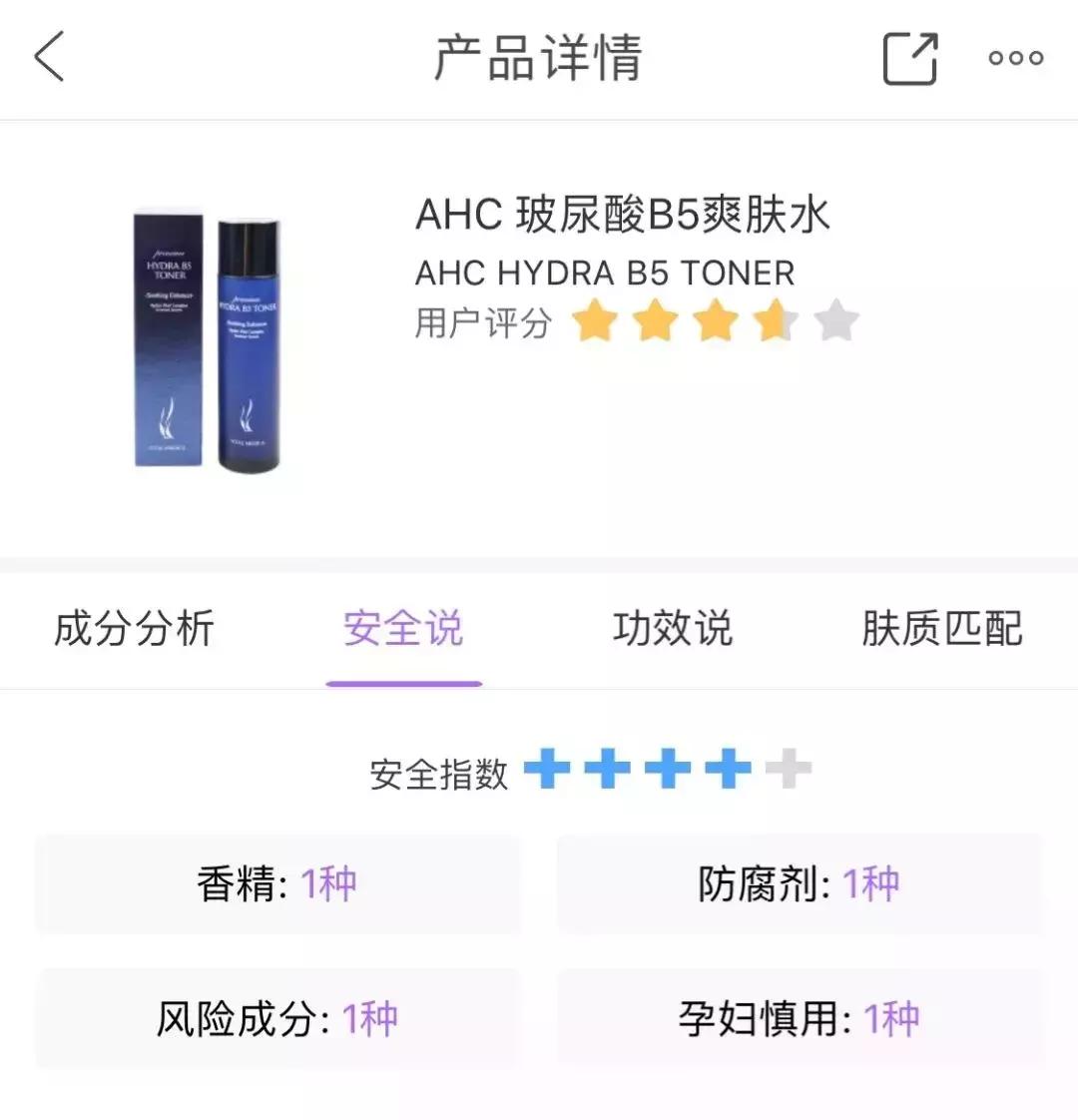Viewport: 1078px width, 1120px height.
Task: Select the 肤质匹配 tab
Action: [x=939, y=629]
